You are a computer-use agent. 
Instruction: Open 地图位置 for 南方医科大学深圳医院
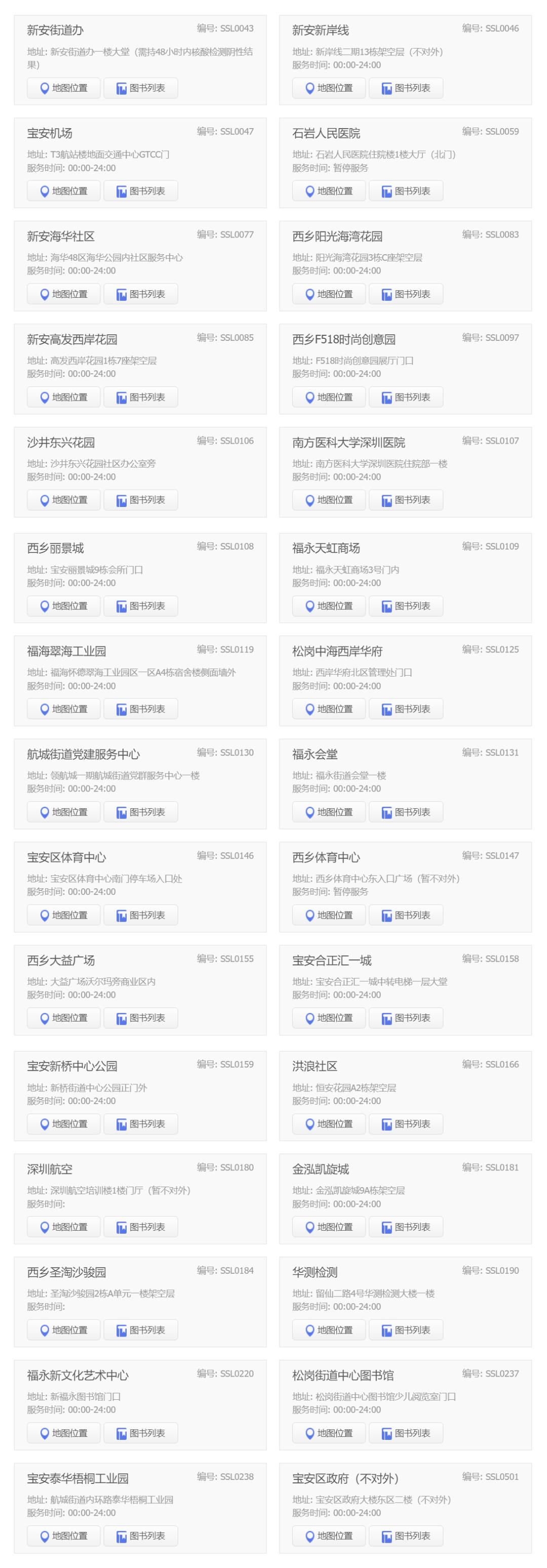click(x=329, y=500)
